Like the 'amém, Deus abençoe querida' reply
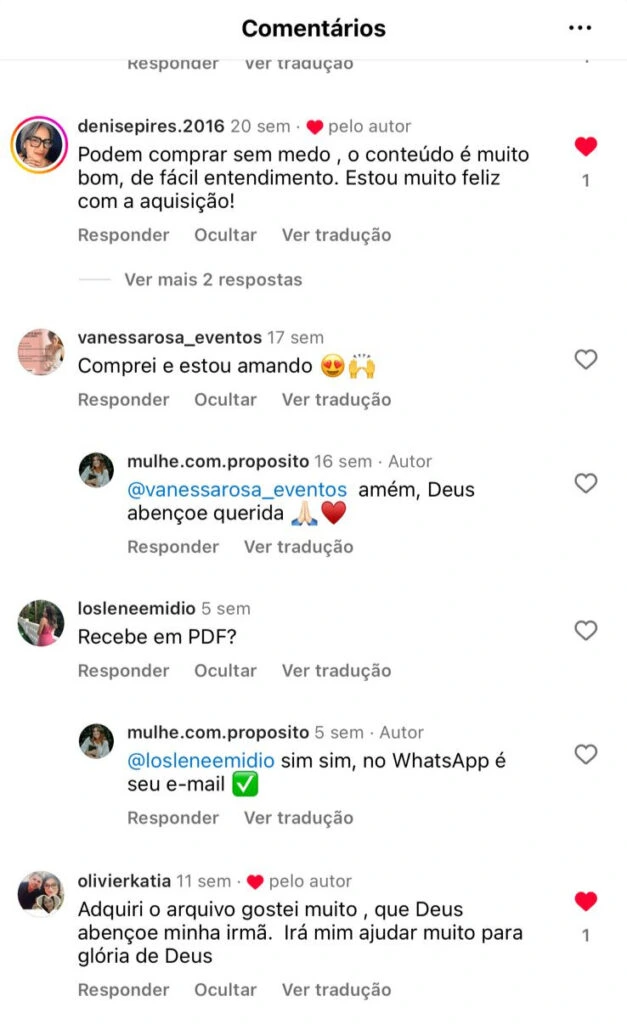The width and height of the screenshot is (627, 1024). pos(585,483)
